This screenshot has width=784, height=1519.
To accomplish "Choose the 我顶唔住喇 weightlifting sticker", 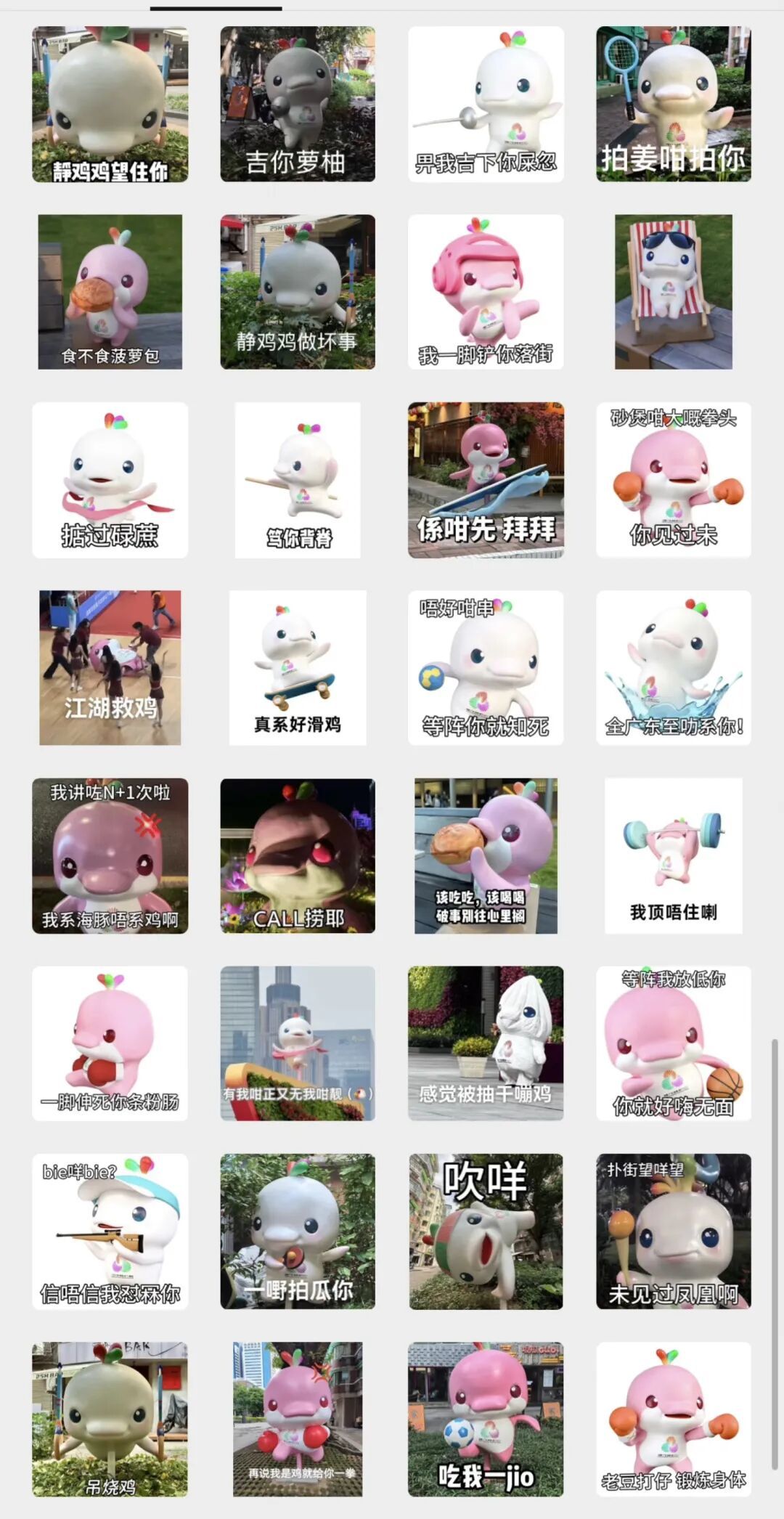I will click(674, 856).
